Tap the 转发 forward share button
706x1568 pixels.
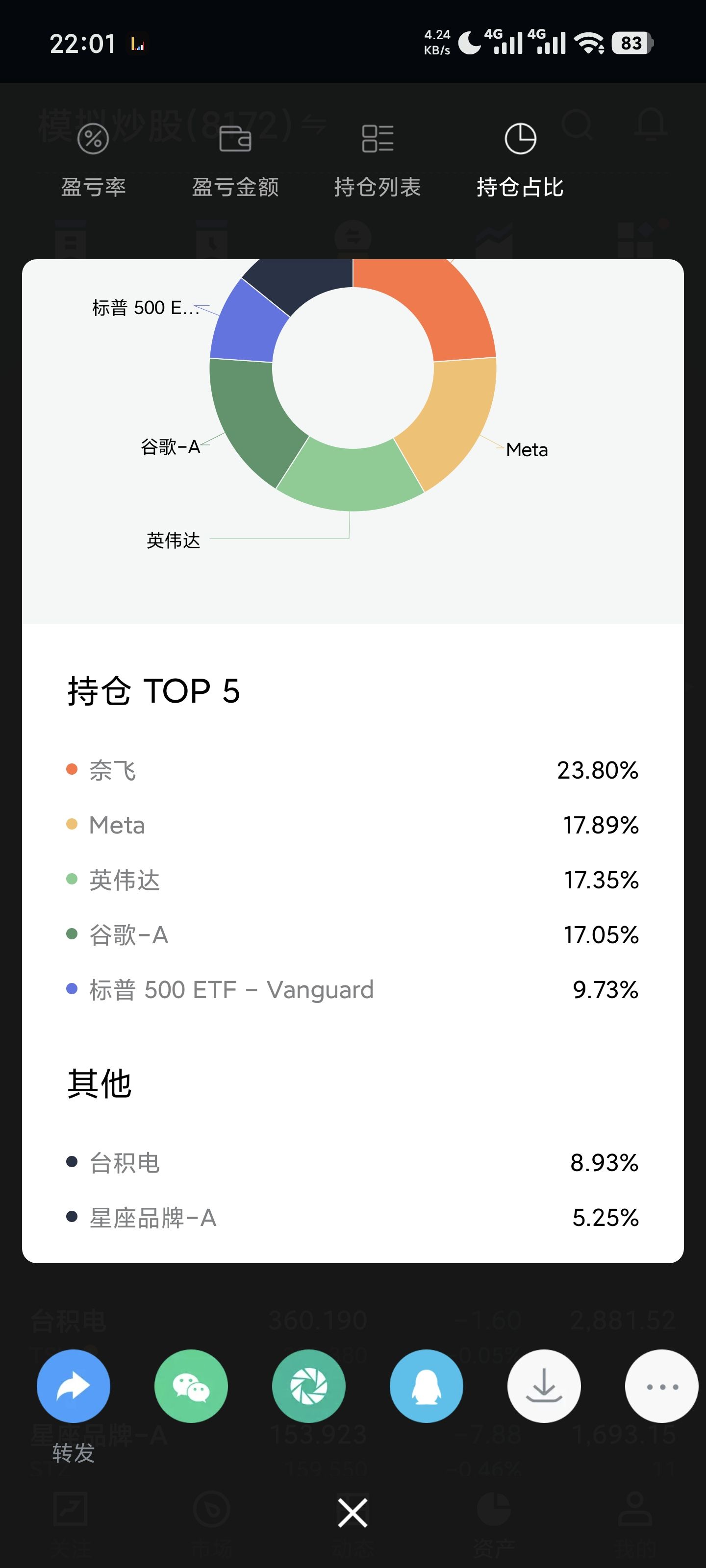coord(73,1386)
